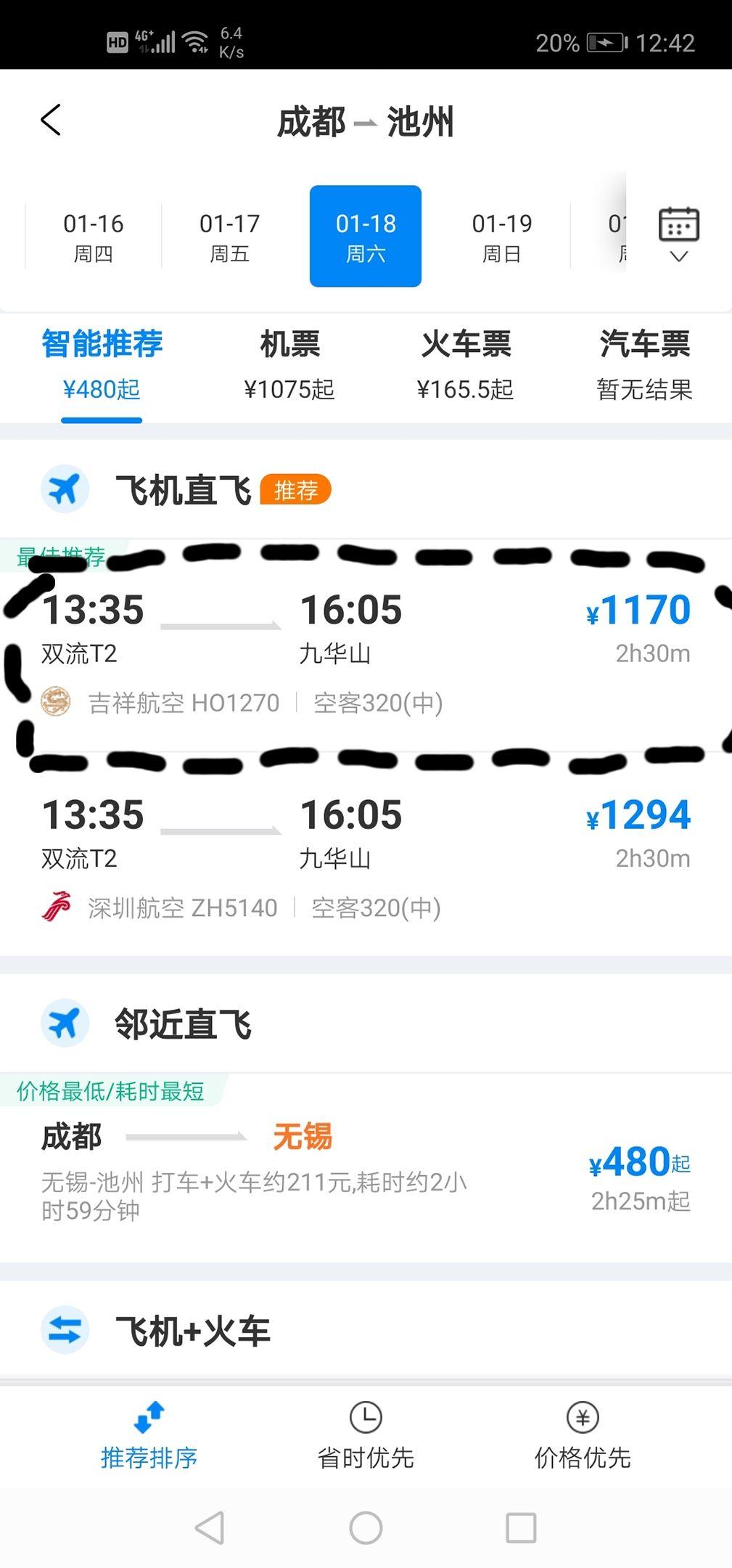The image size is (732, 1568).
Task: Tap the system home button
Action: coord(366,1528)
